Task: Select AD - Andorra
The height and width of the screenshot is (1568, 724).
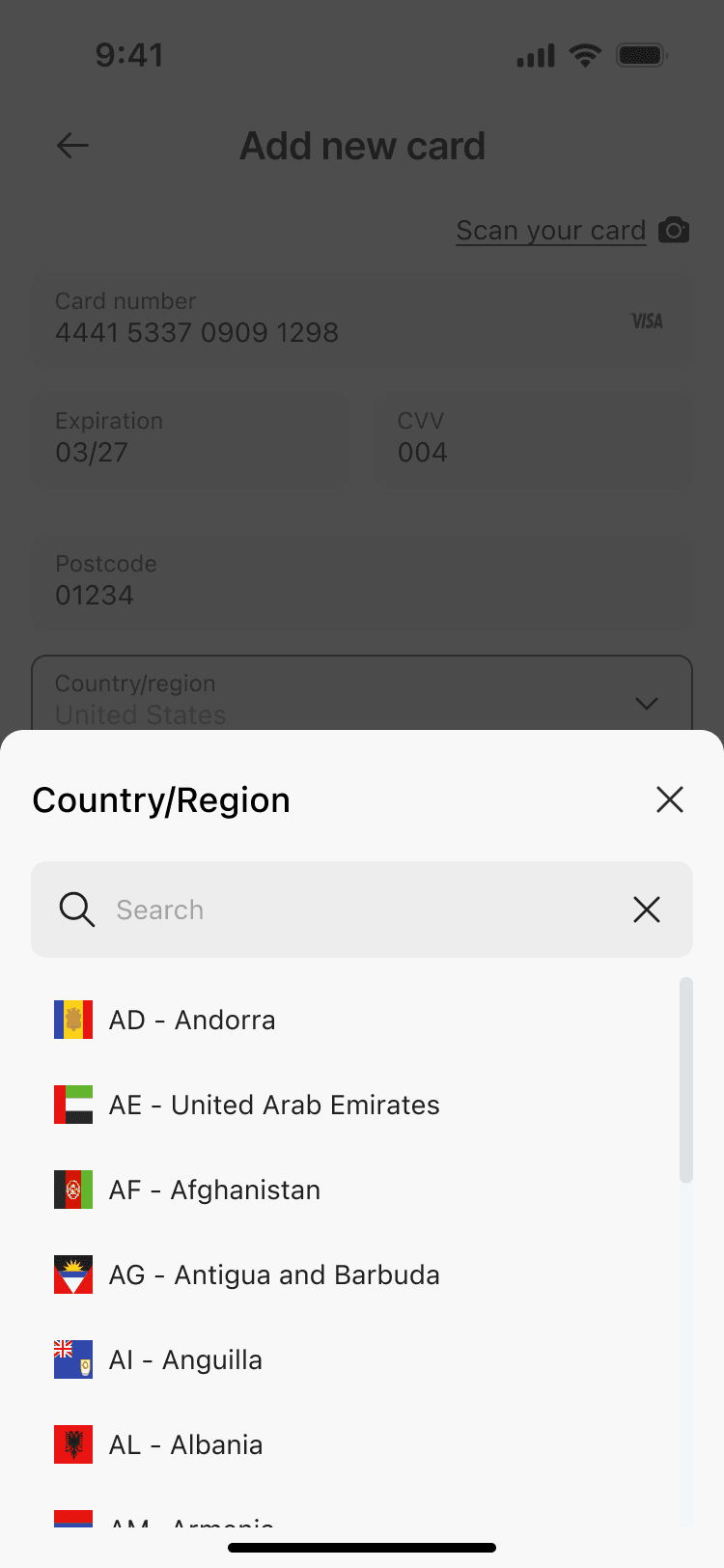Action: tap(192, 1020)
